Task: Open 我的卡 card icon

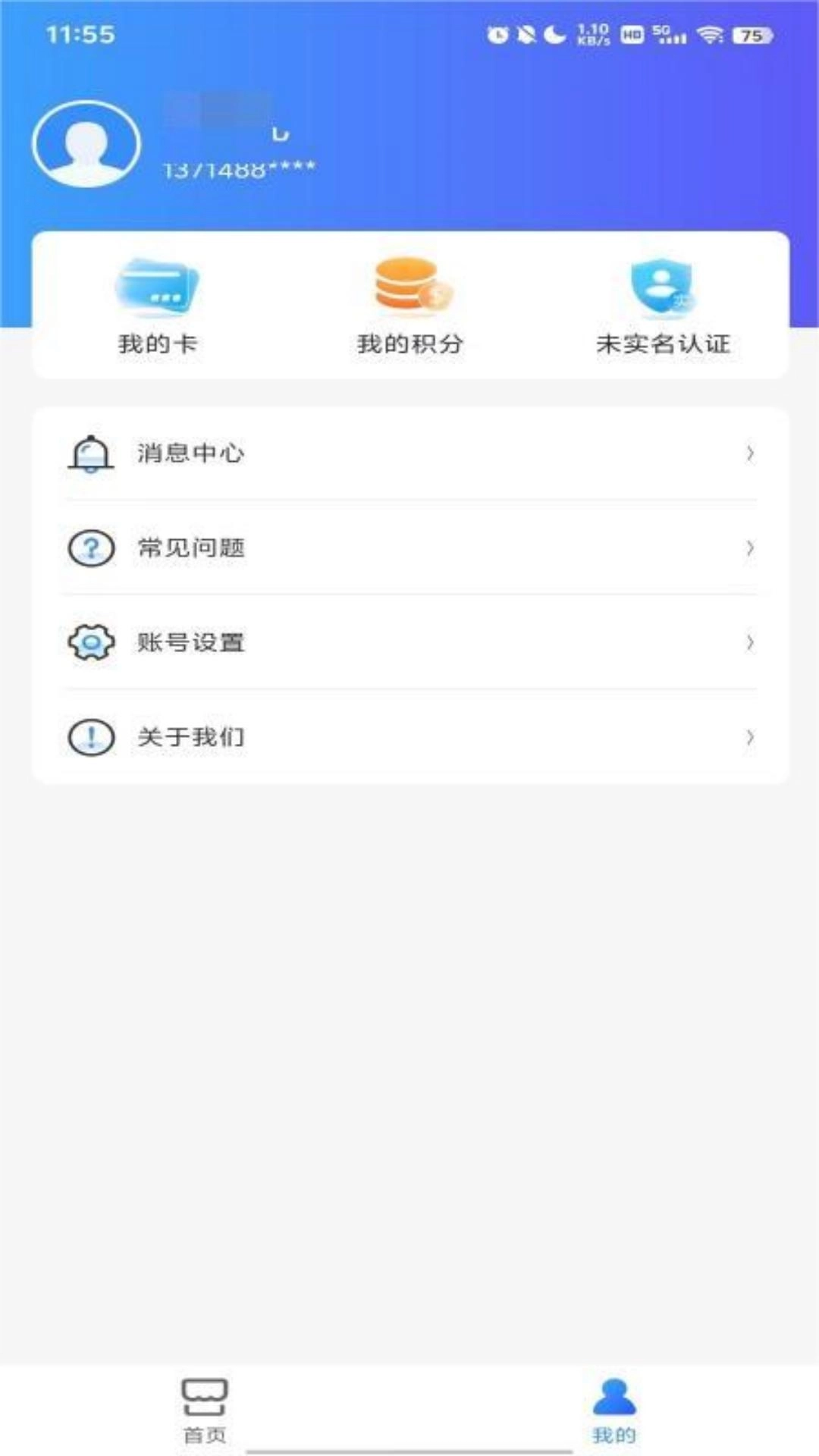Action: tap(157, 288)
